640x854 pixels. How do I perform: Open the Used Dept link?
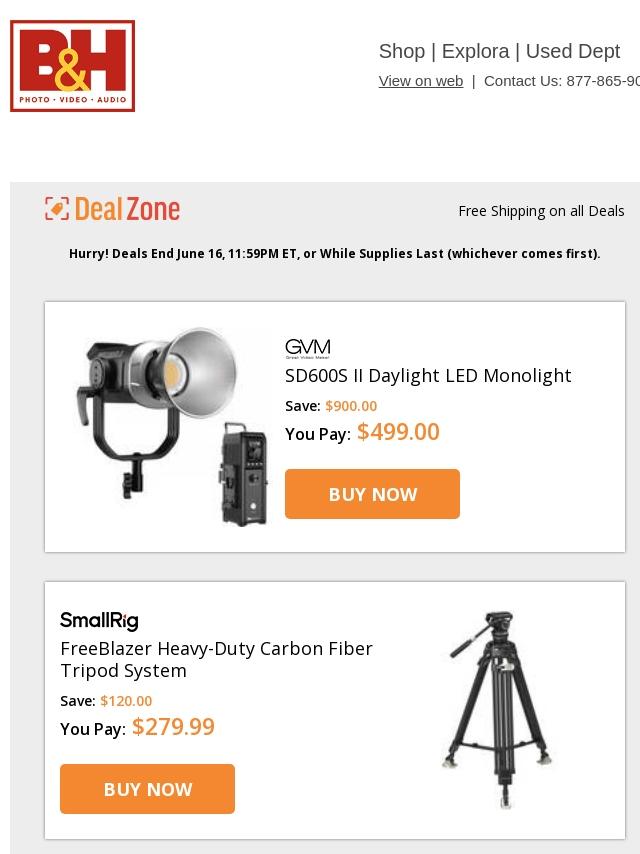(572, 51)
